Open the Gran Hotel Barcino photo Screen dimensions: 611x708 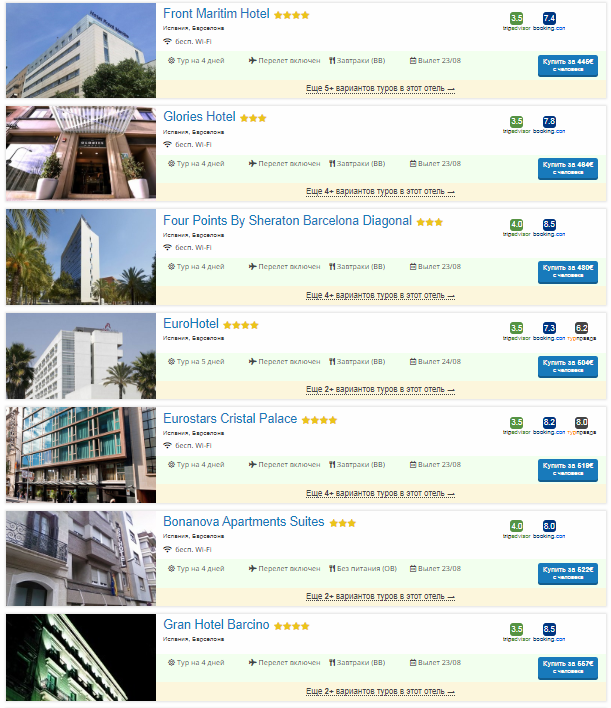pyautogui.click(x=81, y=658)
